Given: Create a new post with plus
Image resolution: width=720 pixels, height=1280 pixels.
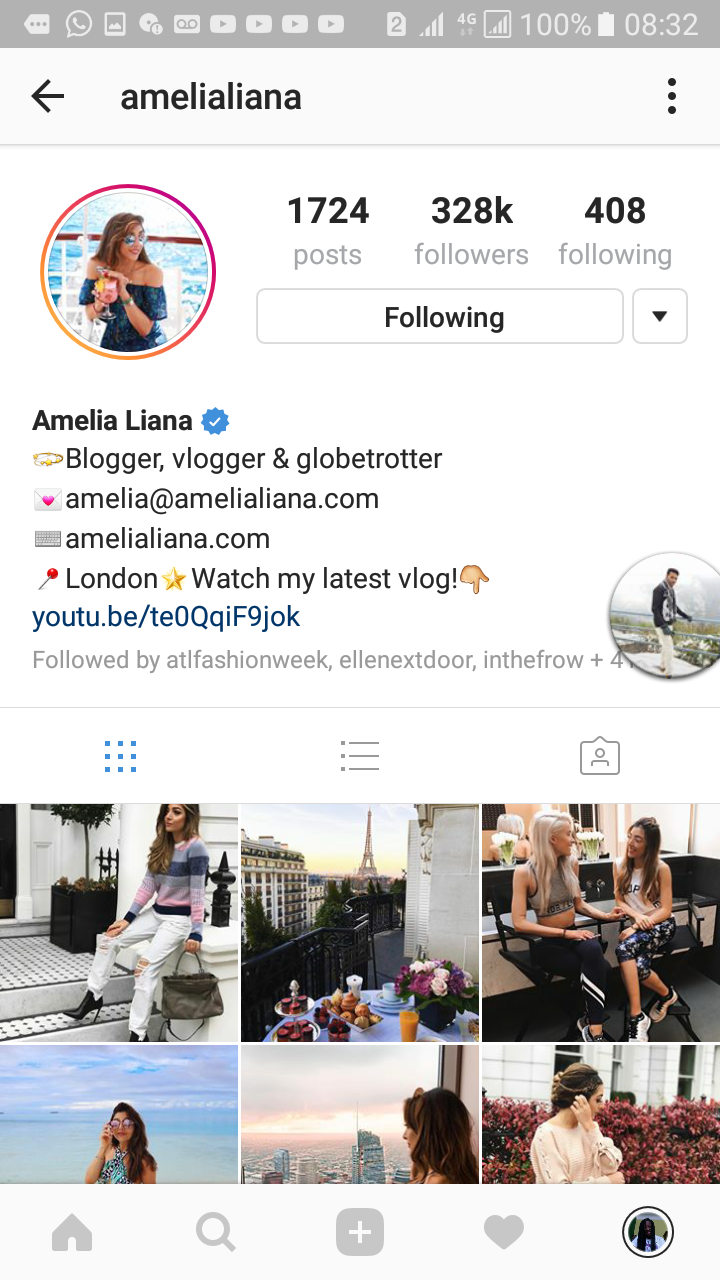Looking at the screenshot, I should (x=360, y=1233).
